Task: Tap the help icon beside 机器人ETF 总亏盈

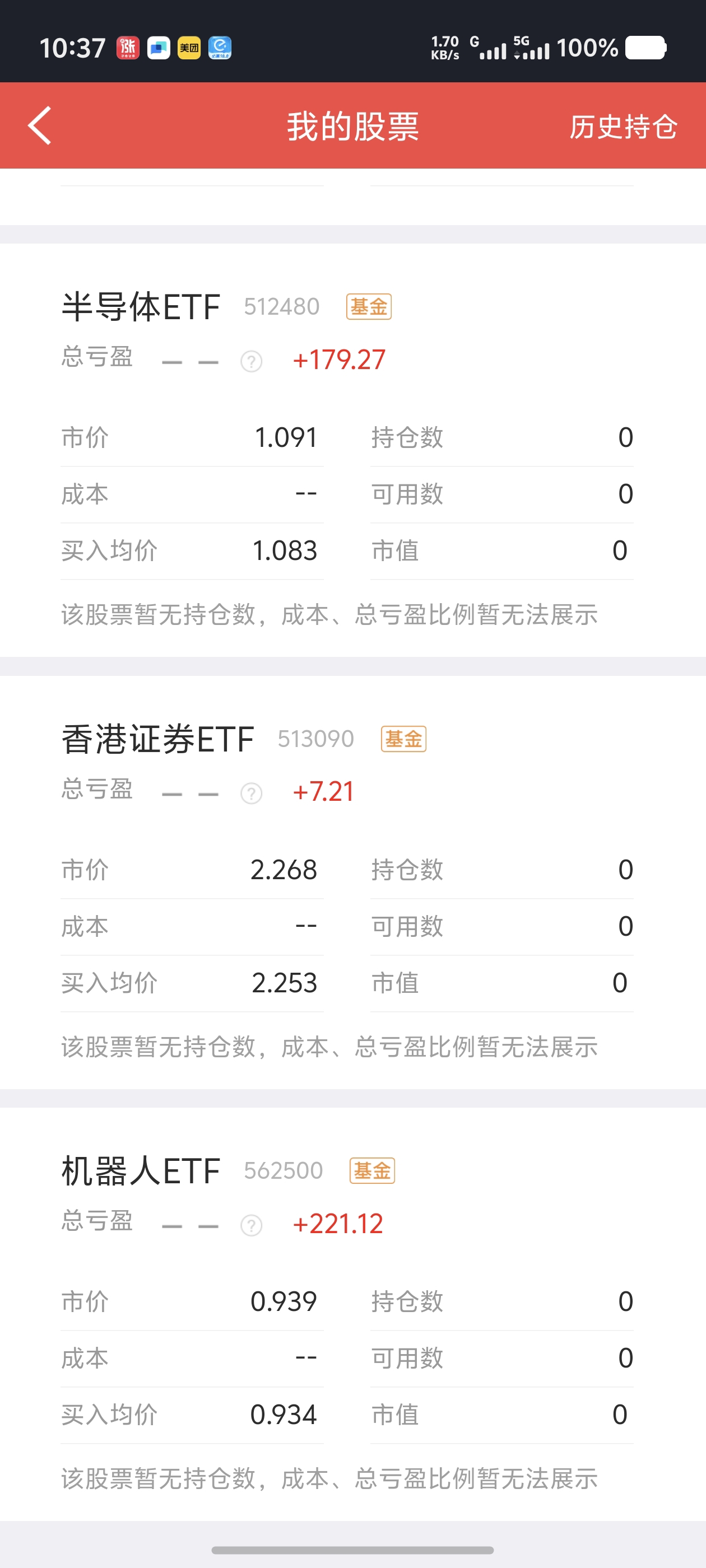Action: 252,1225
